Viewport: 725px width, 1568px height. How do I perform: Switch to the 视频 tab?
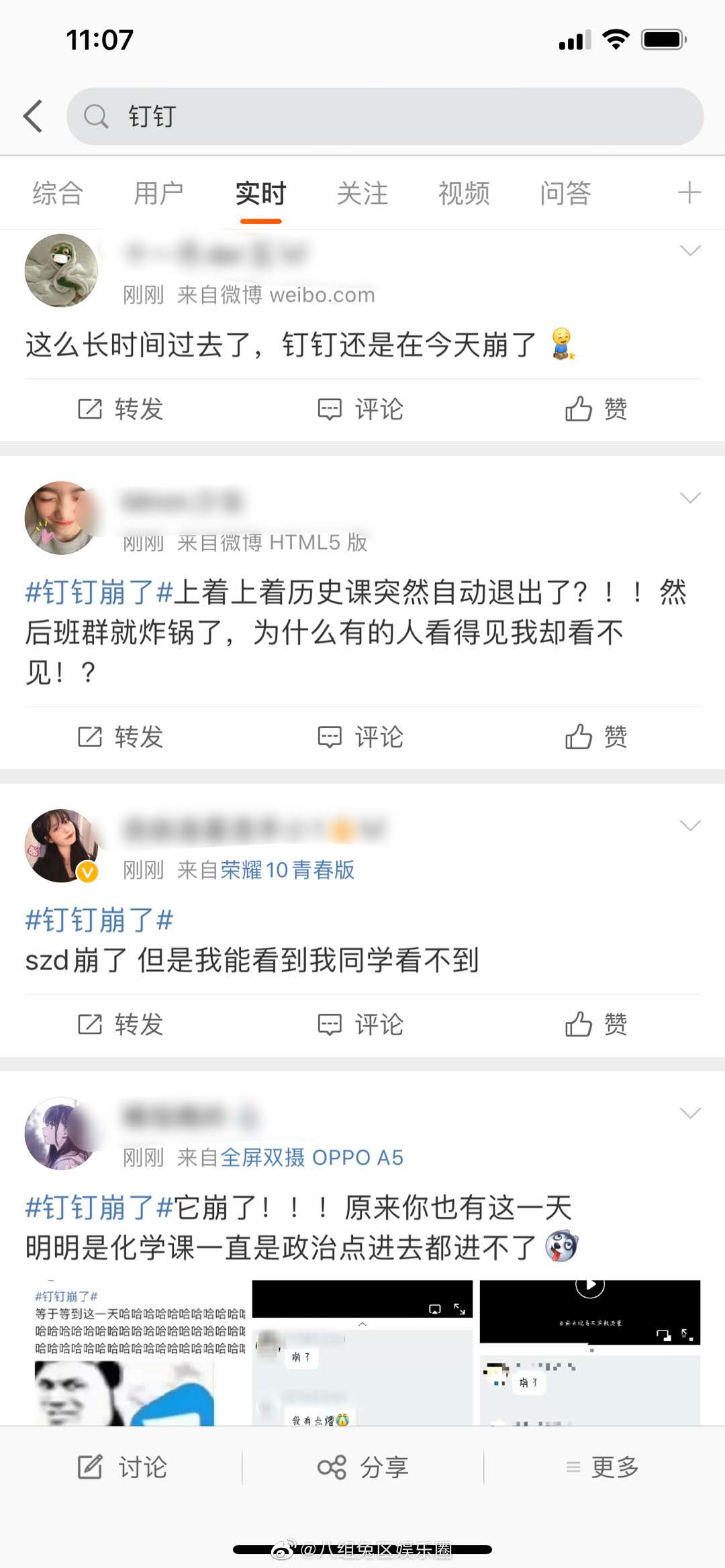[464, 193]
